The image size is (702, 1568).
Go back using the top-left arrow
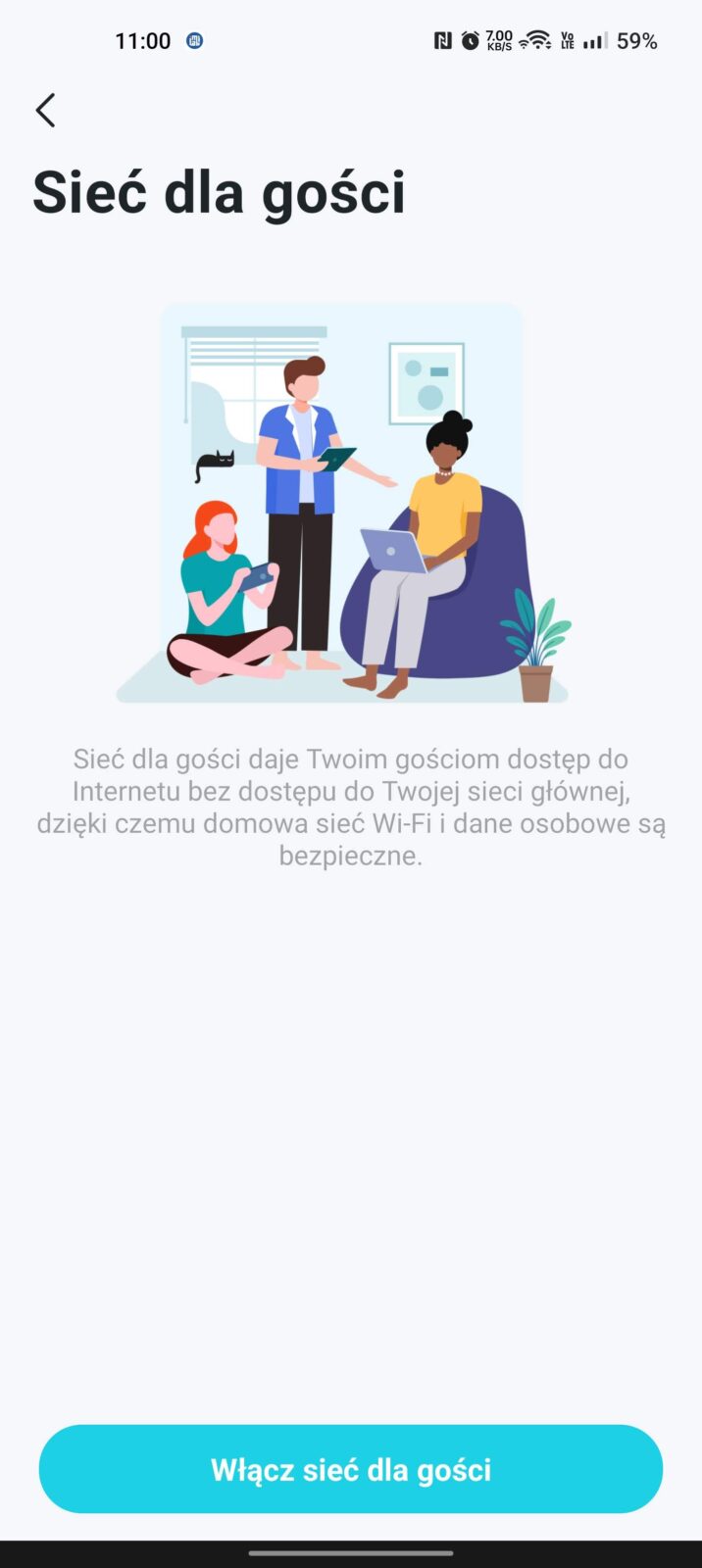pyautogui.click(x=45, y=111)
